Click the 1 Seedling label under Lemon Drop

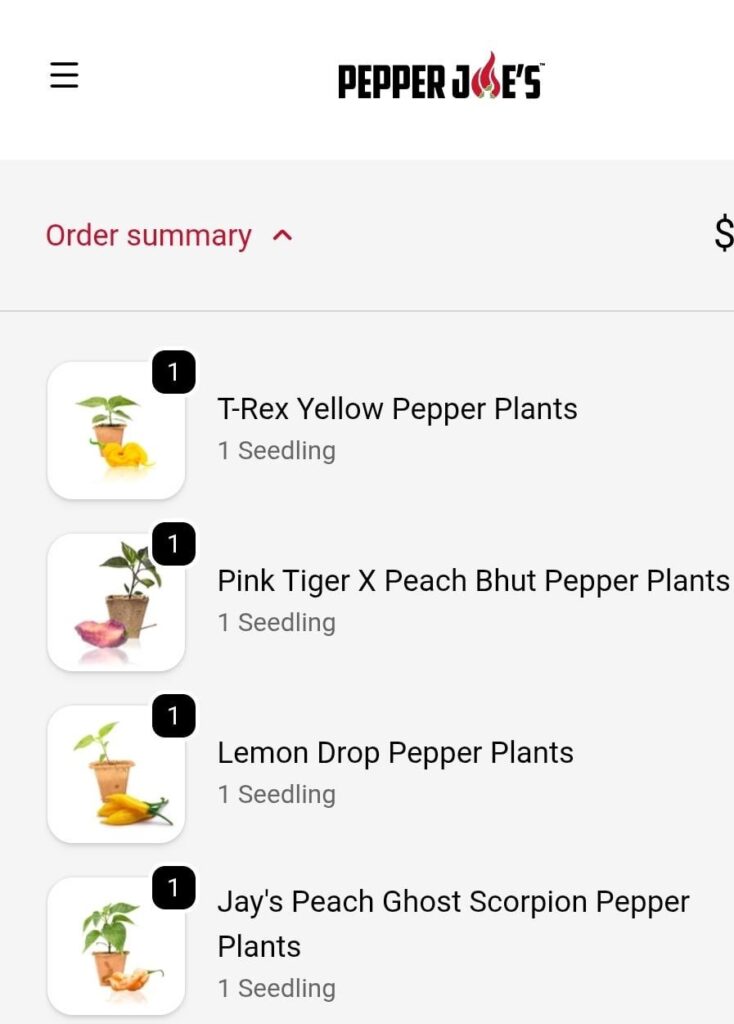(276, 795)
